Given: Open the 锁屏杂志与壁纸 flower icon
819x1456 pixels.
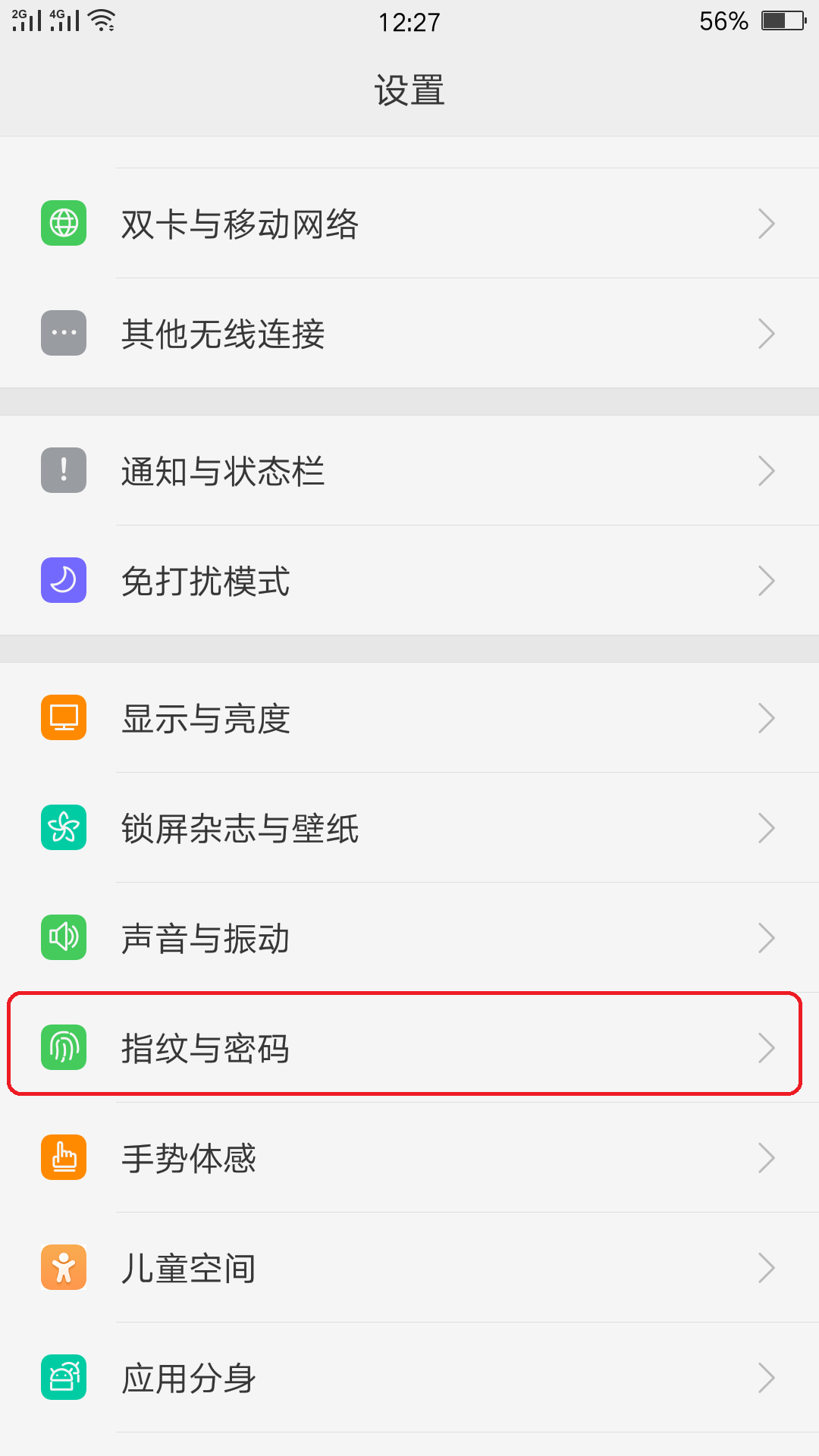Looking at the screenshot, I should point(64,827).
